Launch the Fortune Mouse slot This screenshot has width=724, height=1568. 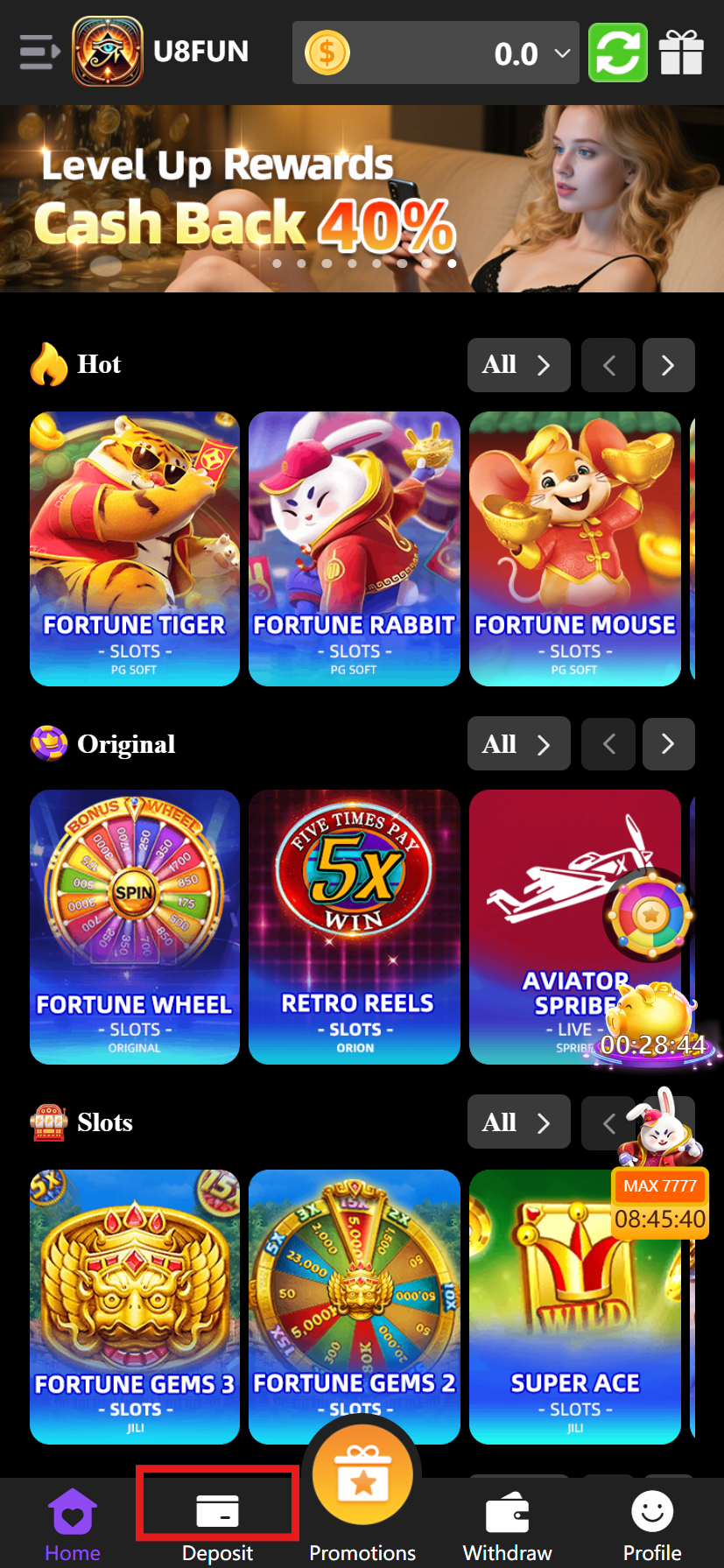[574, 548]
